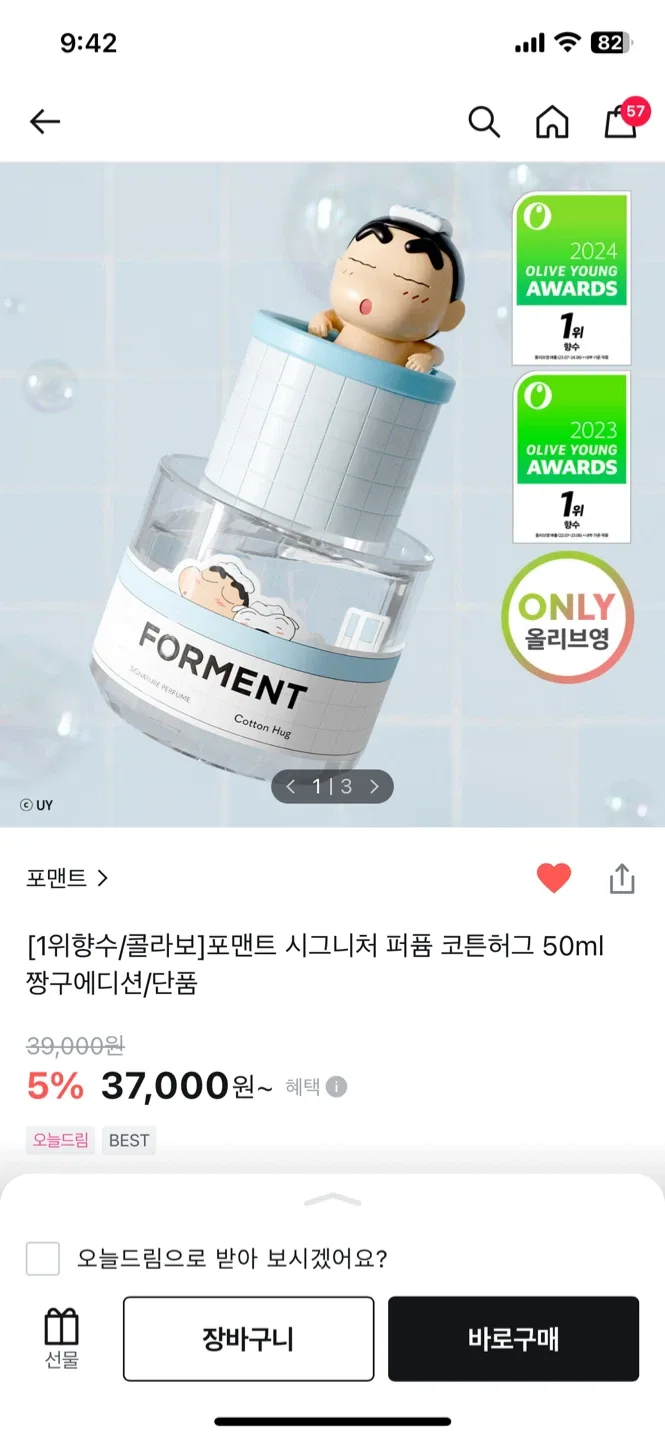Share this product
The image size is (665, 1440).
pos(622,878)
